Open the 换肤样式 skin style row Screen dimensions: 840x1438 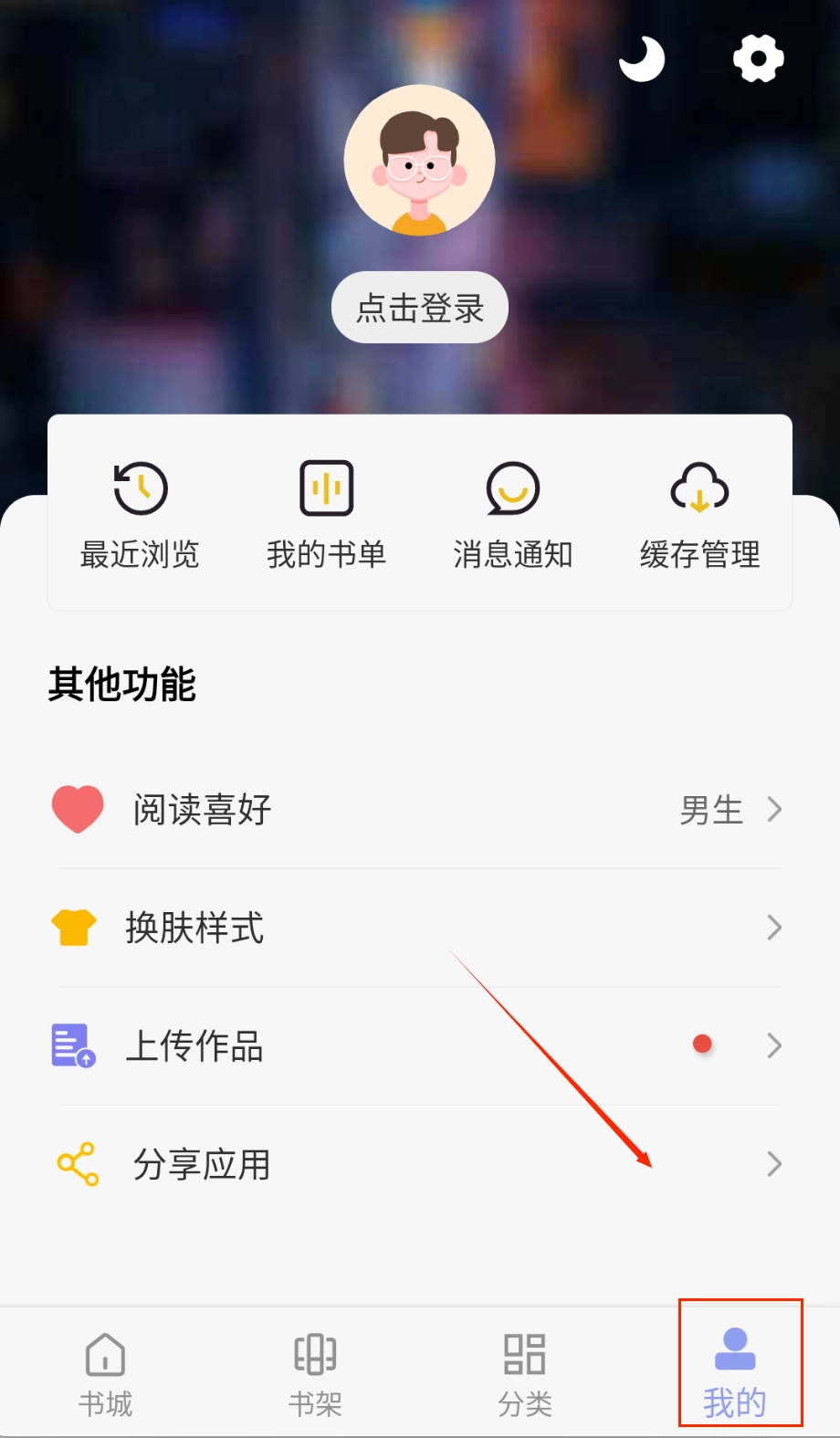pos(419,928)
